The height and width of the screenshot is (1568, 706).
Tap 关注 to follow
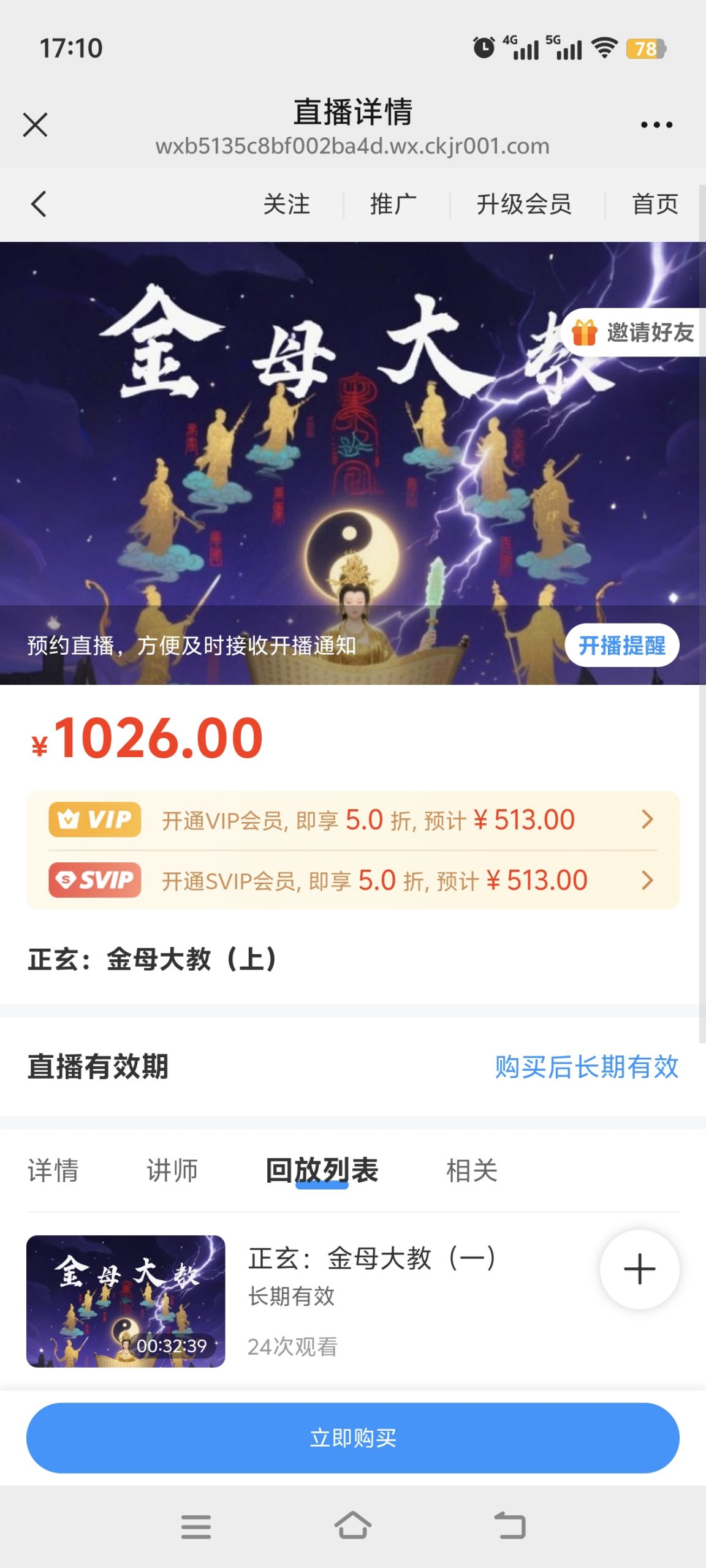(x=286, y=204)
